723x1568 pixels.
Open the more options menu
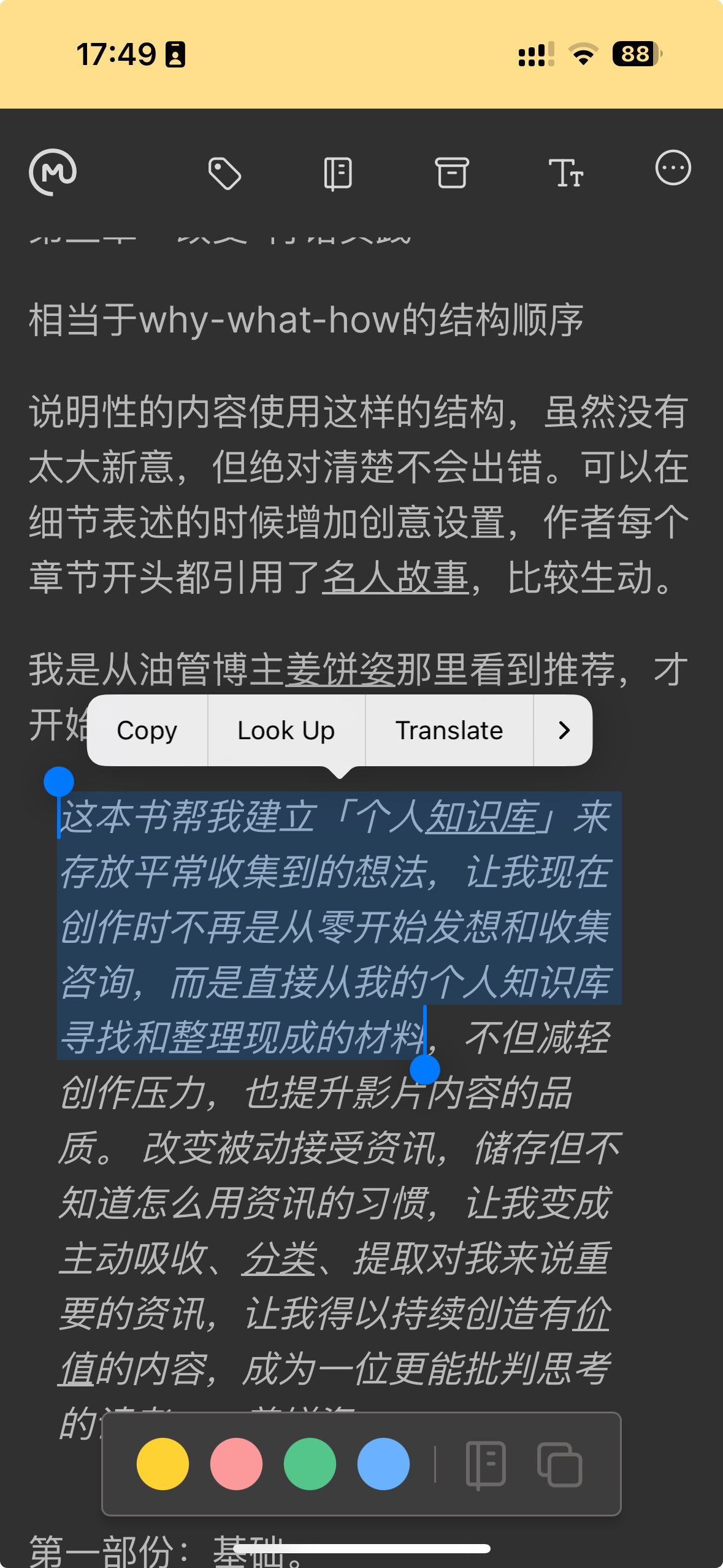tap(673, 167)
